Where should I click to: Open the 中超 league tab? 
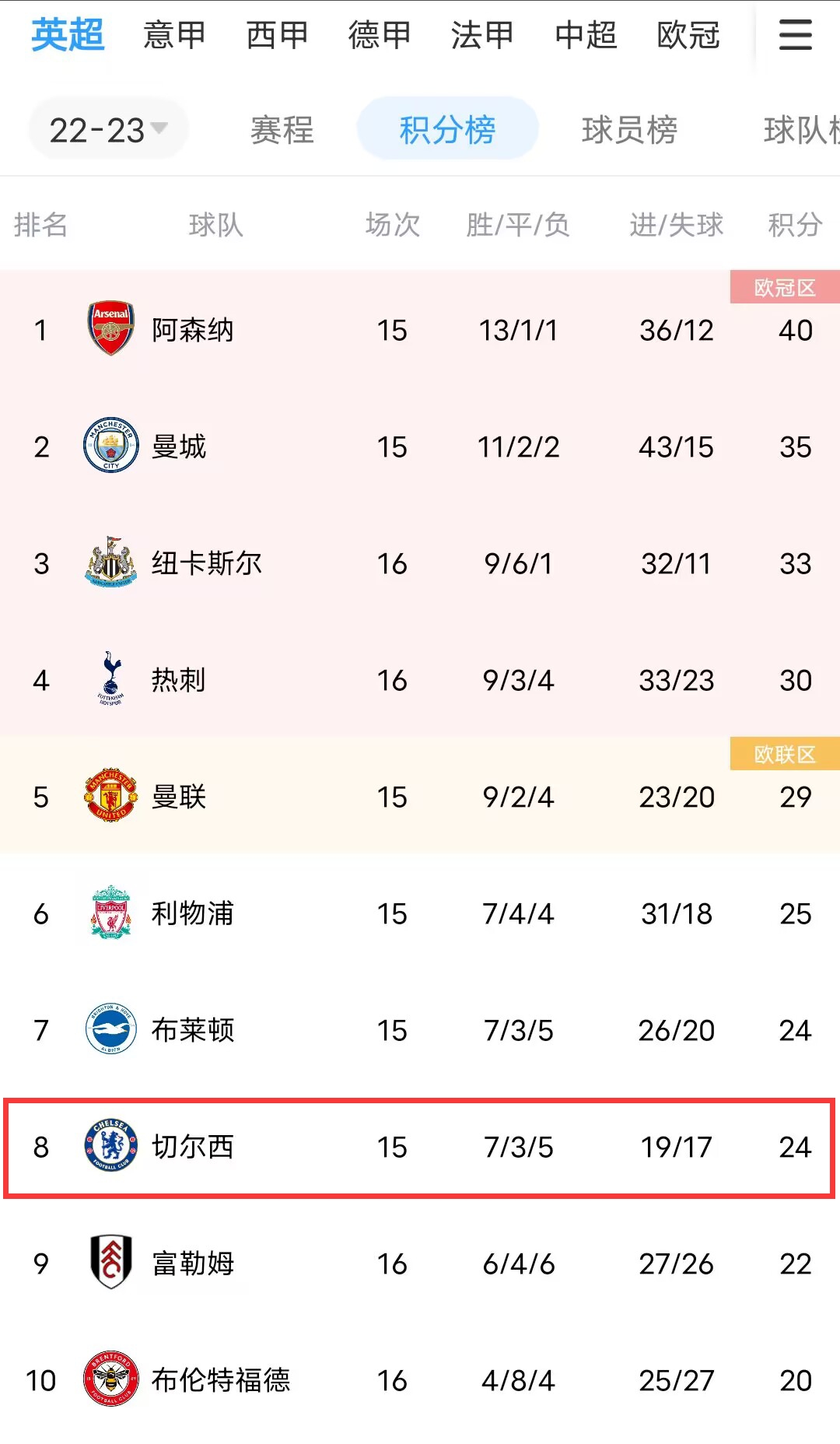click(x=586, y=35)
